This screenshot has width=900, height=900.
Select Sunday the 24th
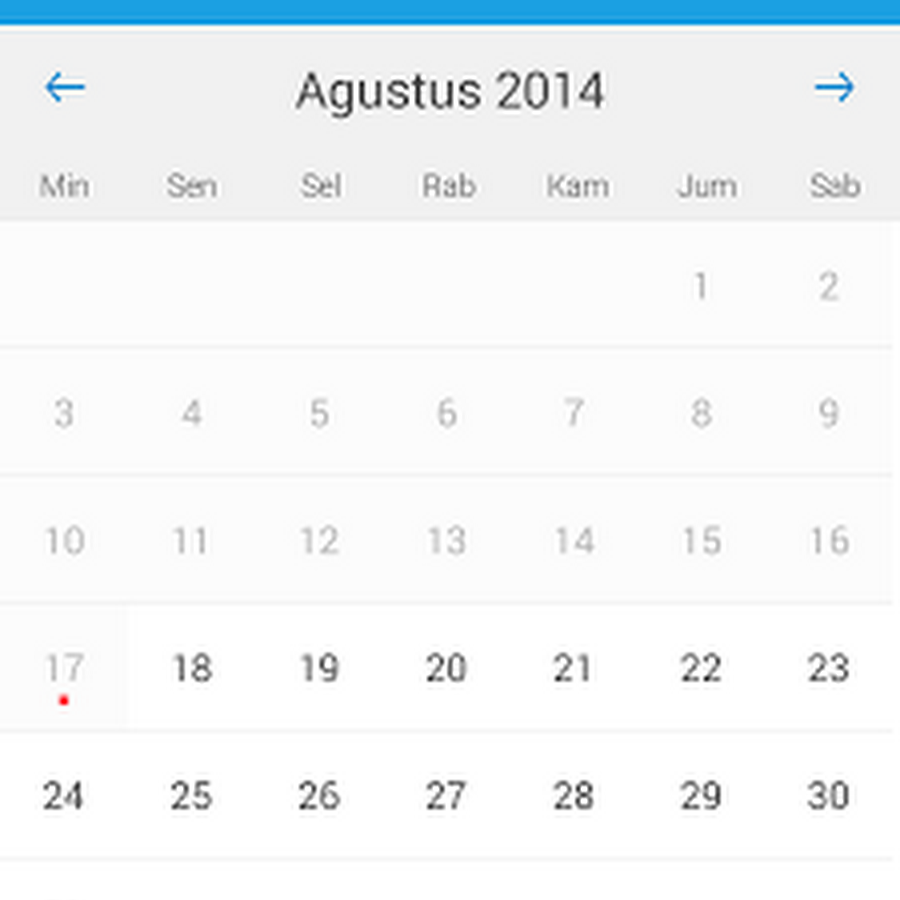(x=64, y=796)
